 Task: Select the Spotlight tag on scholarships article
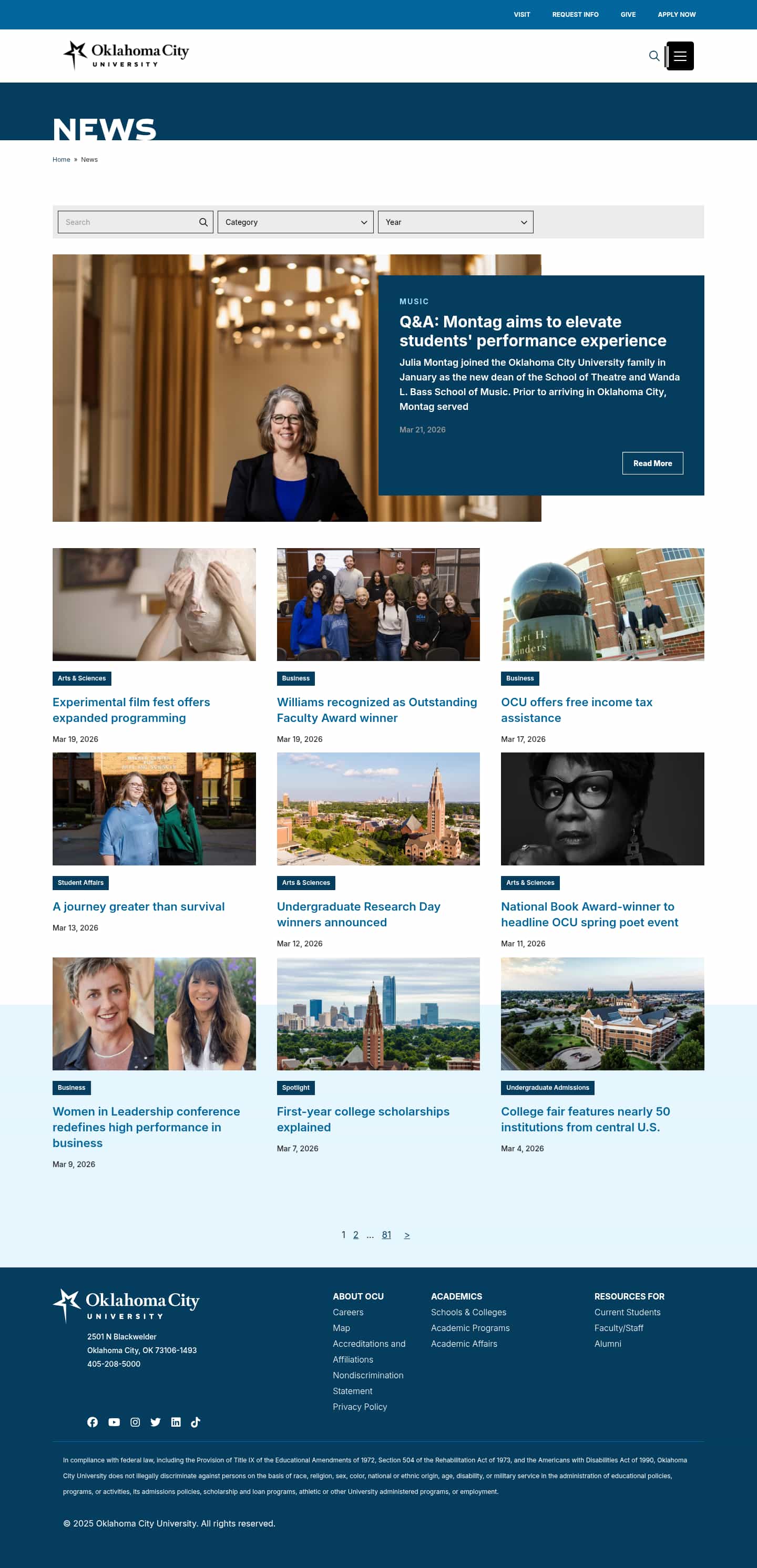click(x=296, y=1088)
